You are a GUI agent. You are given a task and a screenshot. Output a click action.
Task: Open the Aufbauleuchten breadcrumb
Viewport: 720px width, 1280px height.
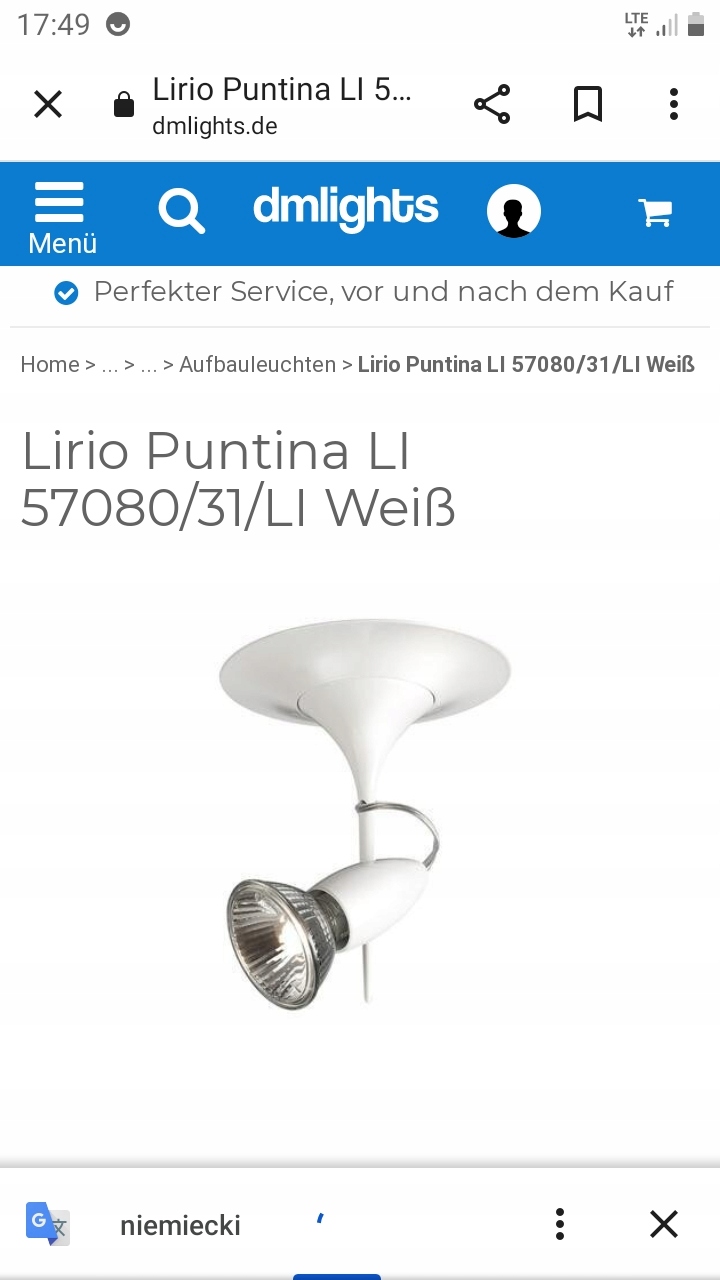tap(257, 365)
